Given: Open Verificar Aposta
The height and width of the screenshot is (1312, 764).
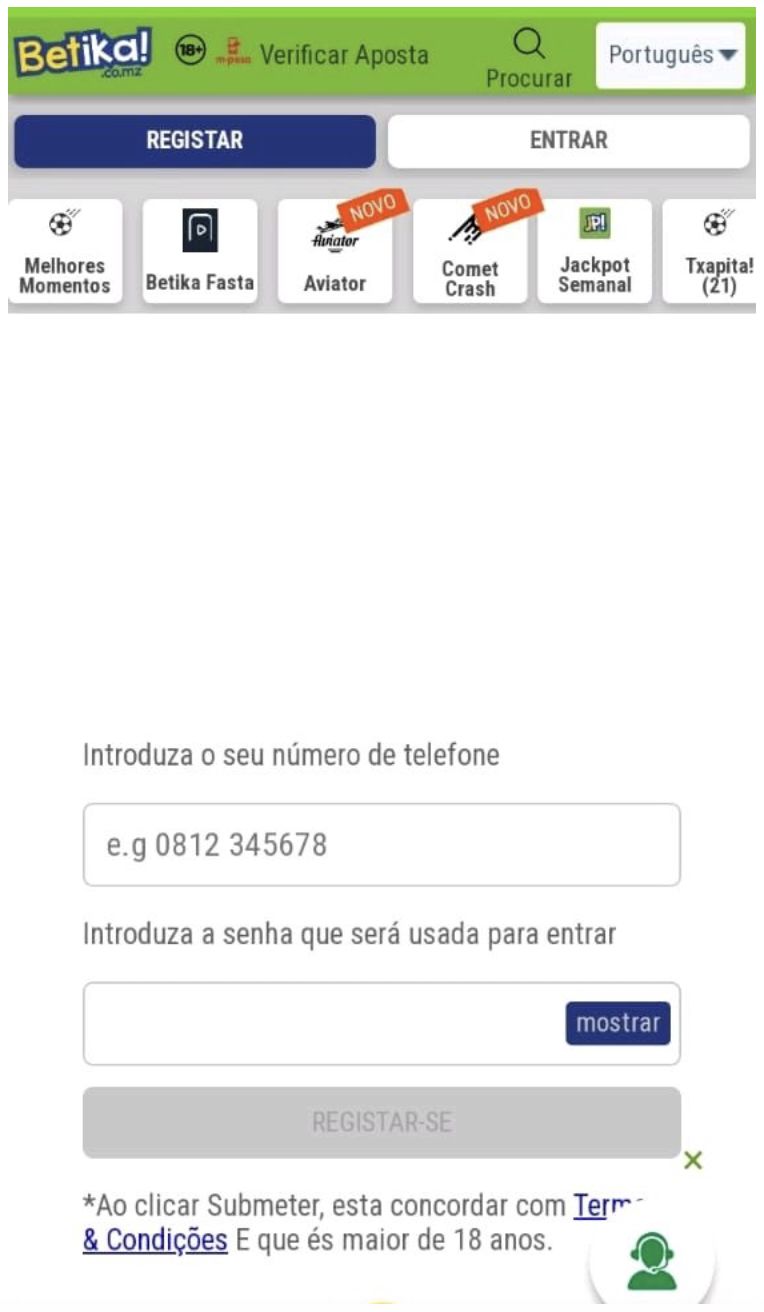Looking at the screenshot, I should tap(343, 54).
